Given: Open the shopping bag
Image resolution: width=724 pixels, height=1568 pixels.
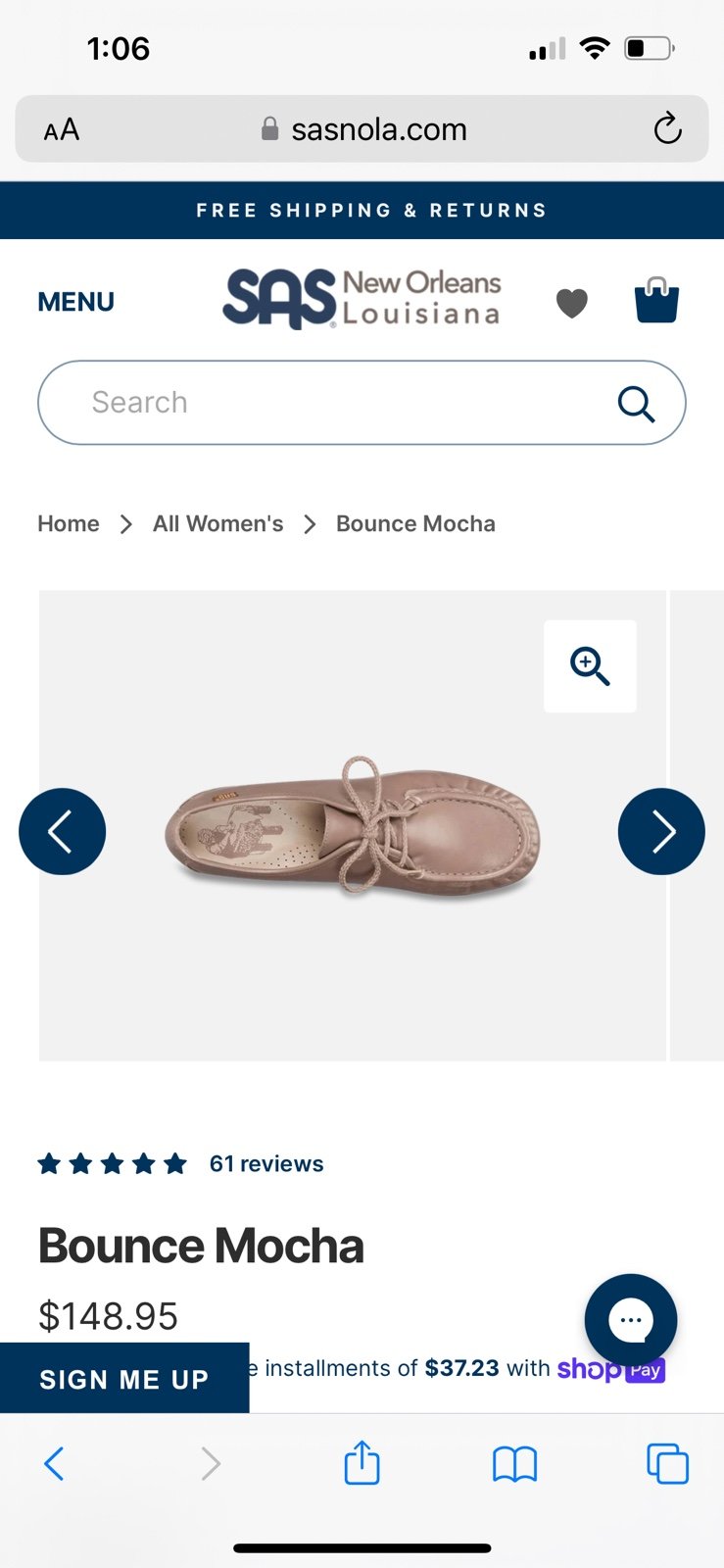Looking at the screenshot, I should (656, 301).
